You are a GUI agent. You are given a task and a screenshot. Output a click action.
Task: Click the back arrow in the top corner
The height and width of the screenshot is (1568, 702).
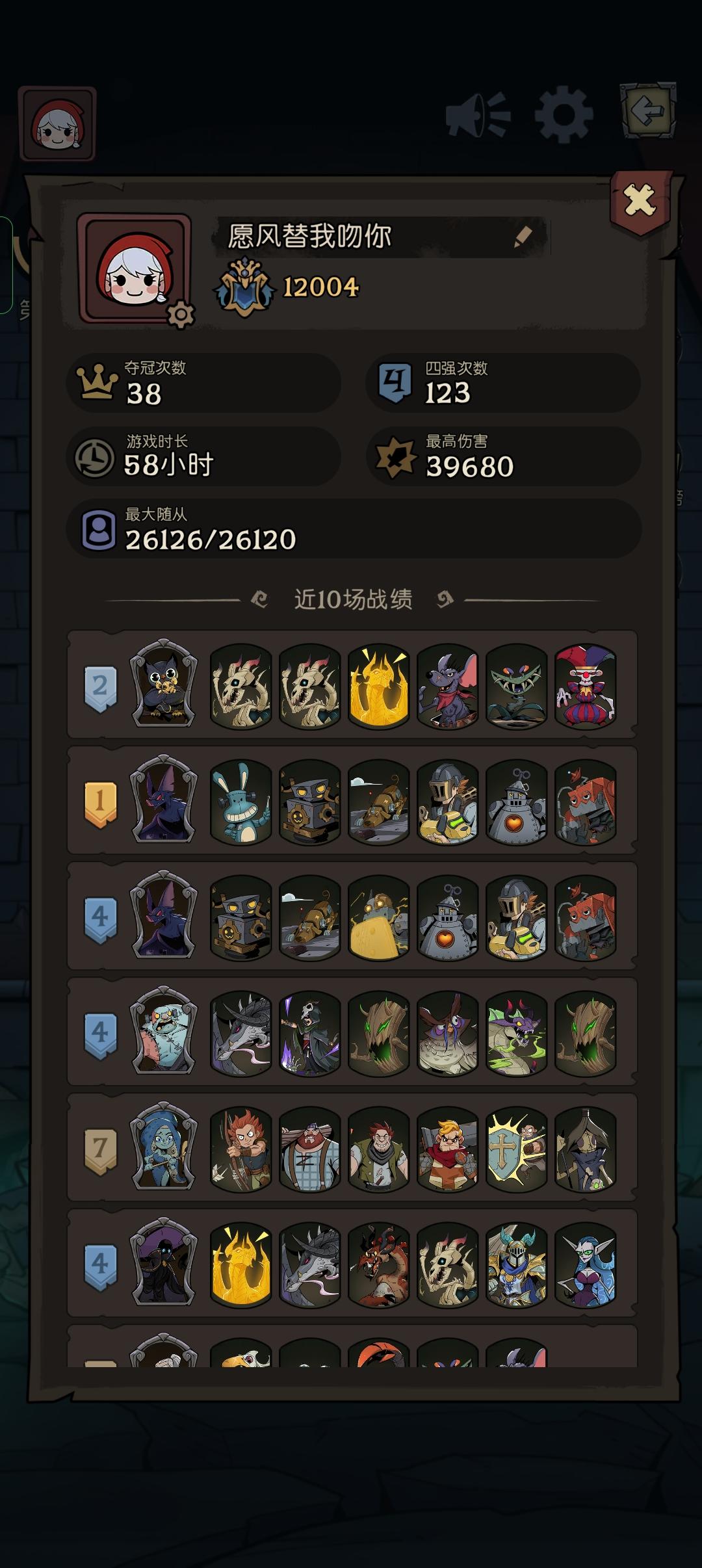coord(646,114)
